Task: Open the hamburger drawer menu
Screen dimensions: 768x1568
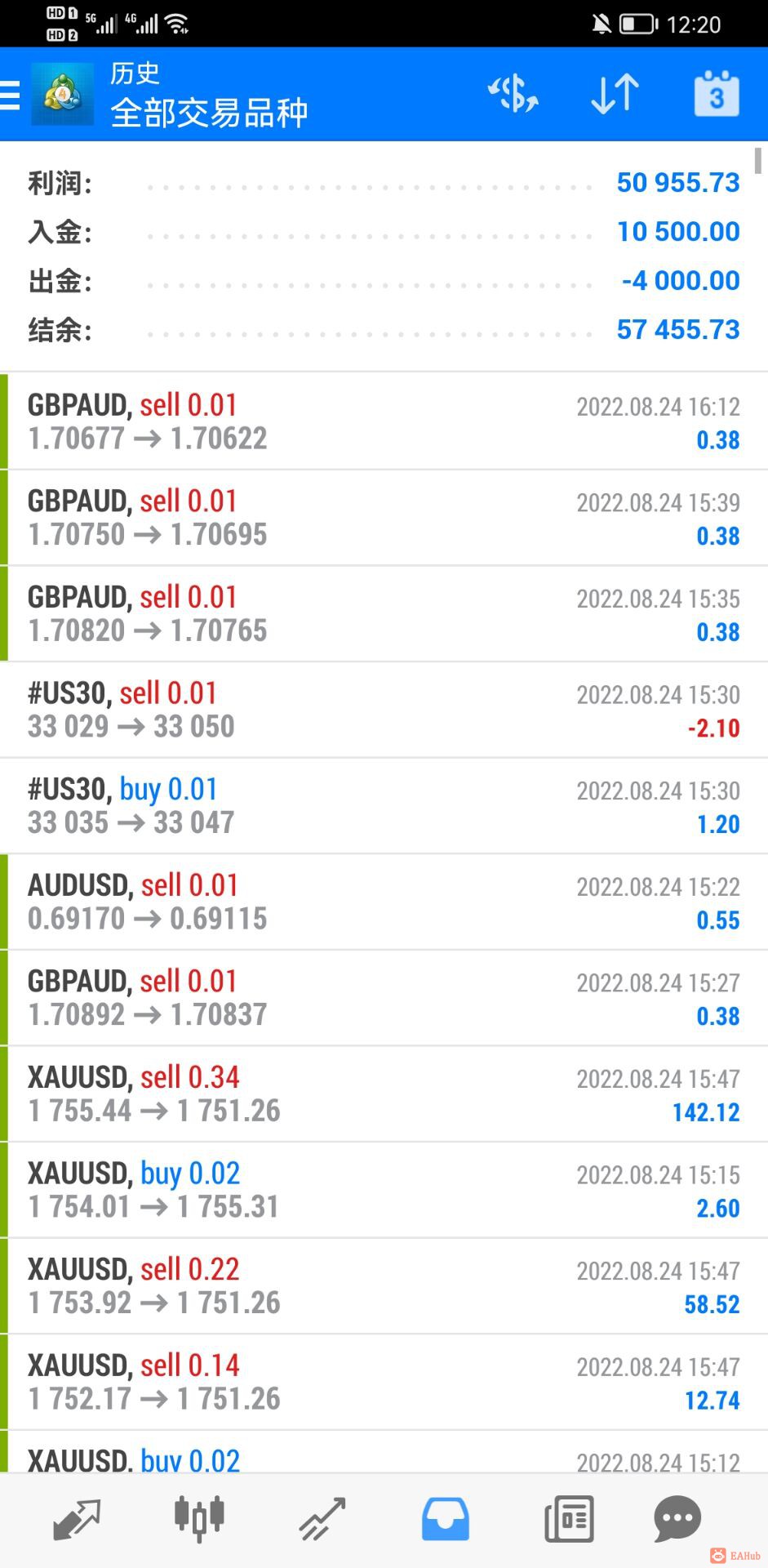Action: (11, 95)
